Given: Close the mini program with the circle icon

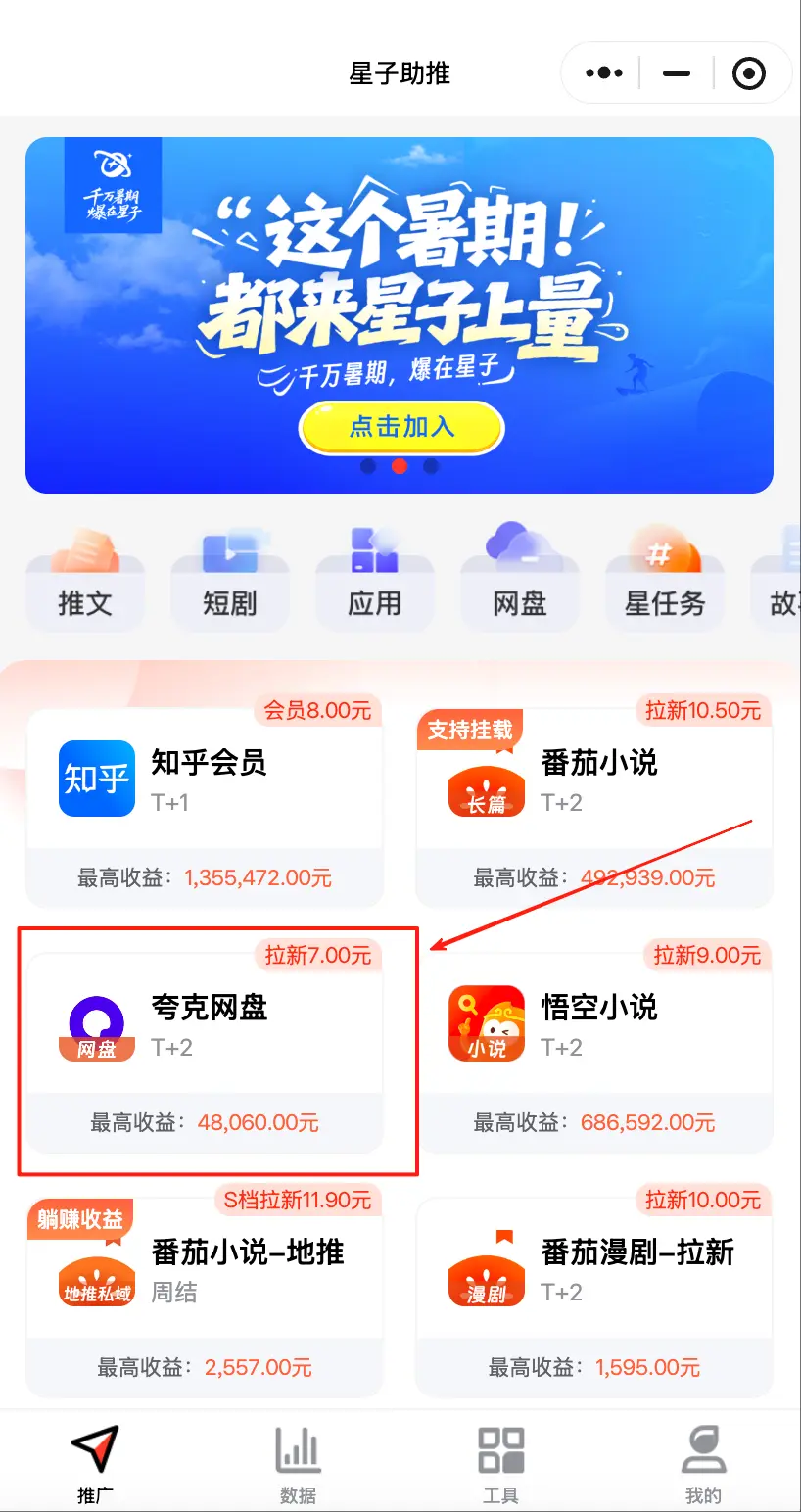Looking at the screenshot, I should (749, 73).
